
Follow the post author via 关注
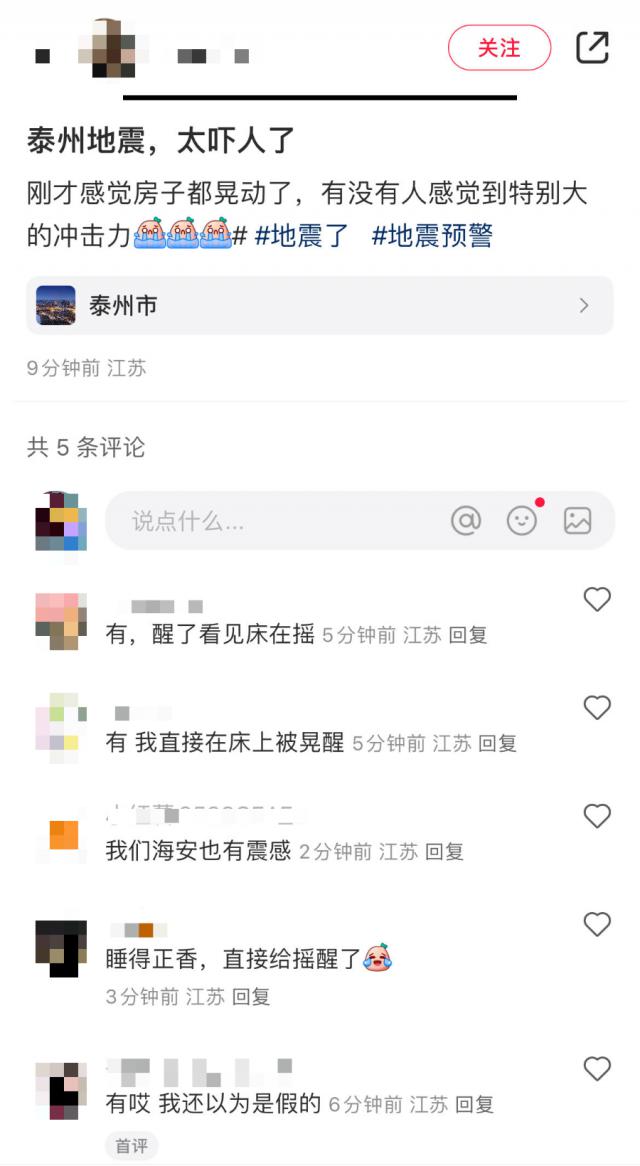499,48
